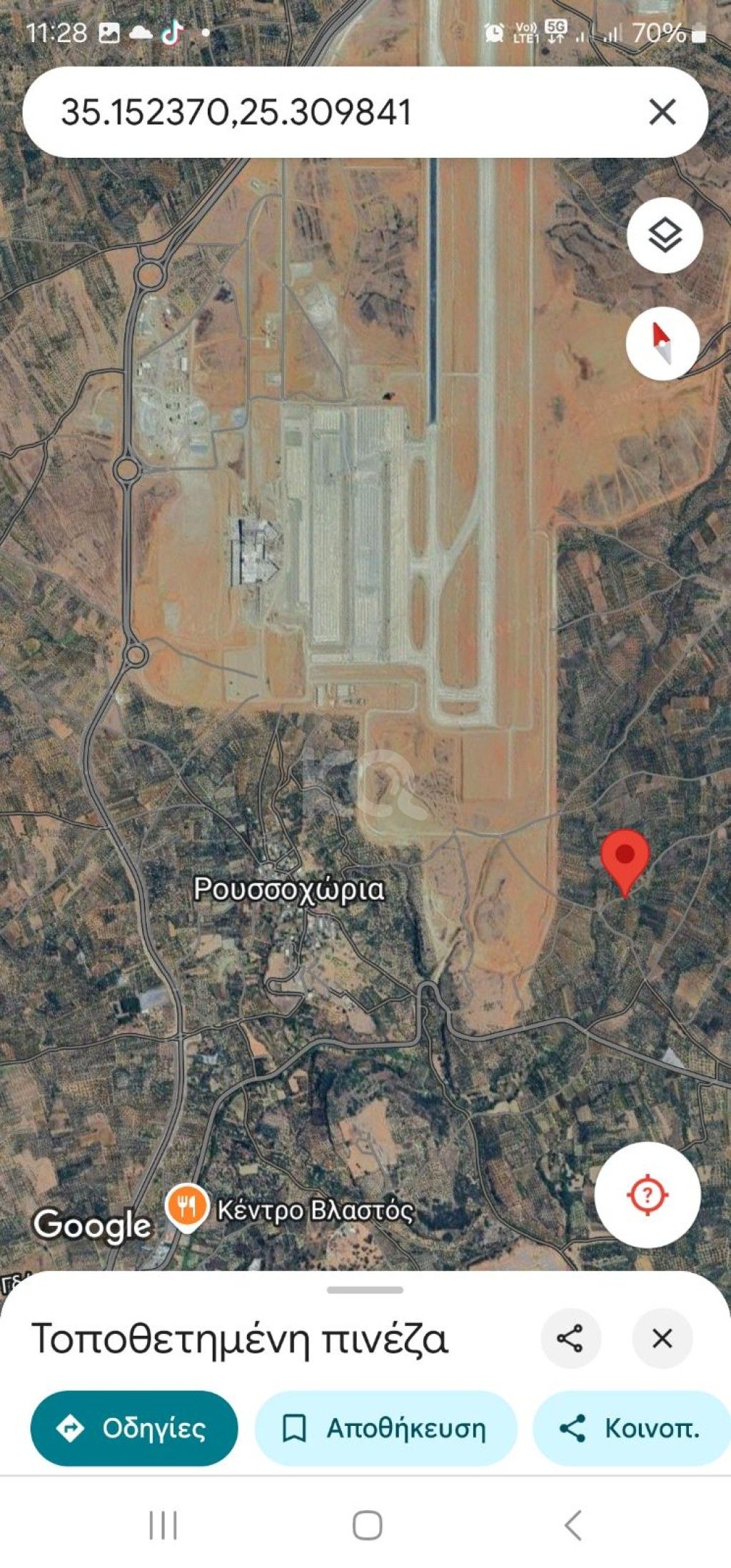Expand the bottom sheet drag handle

[365, 1290]
